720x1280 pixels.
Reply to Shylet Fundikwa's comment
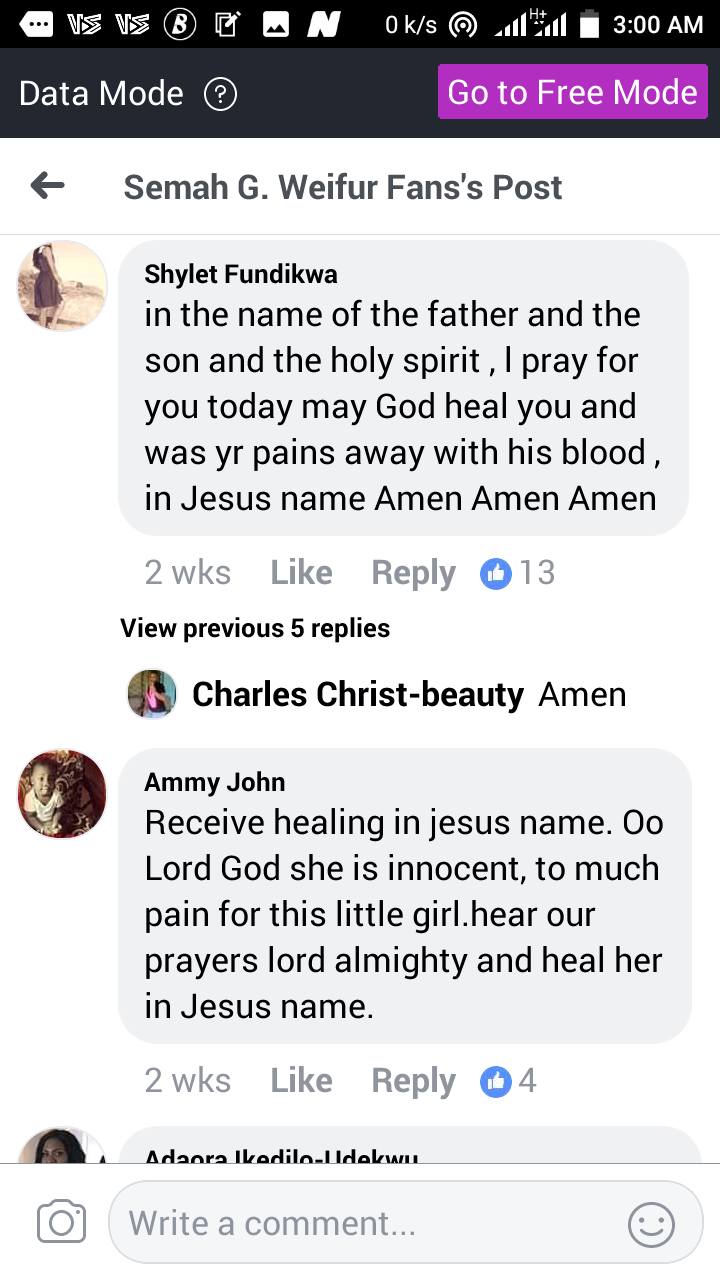click(x=413, y=572)
